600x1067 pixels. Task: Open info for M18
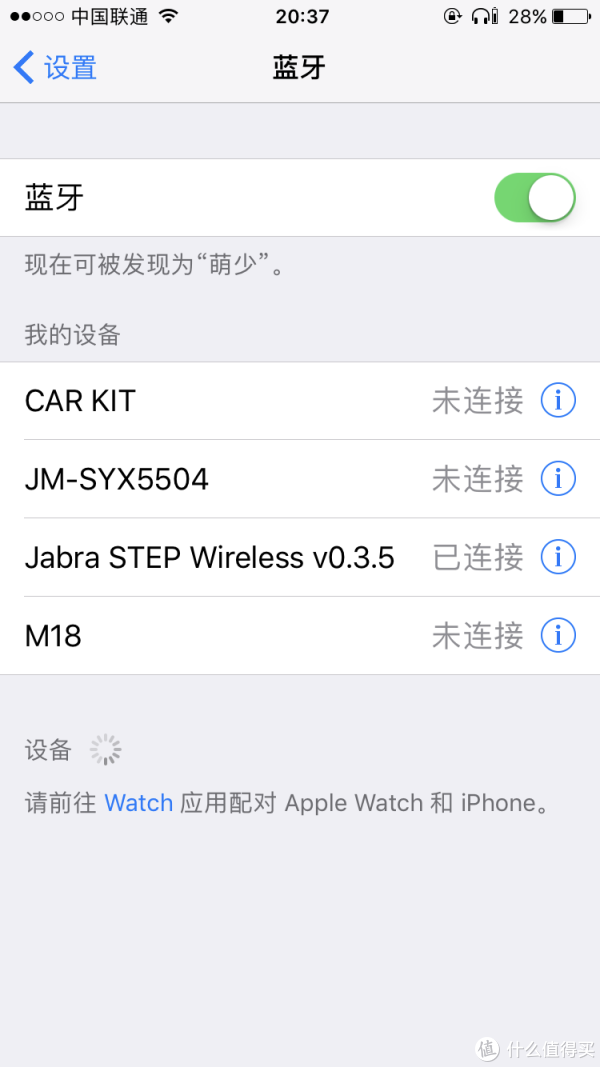[558, 635]
